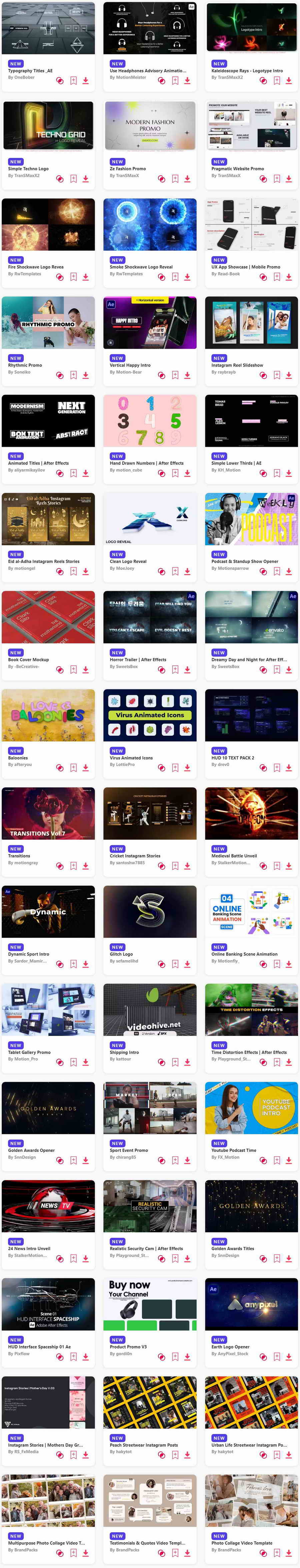
Task: Download the Typography Titles _AE template
Action: tap(85, 80)
